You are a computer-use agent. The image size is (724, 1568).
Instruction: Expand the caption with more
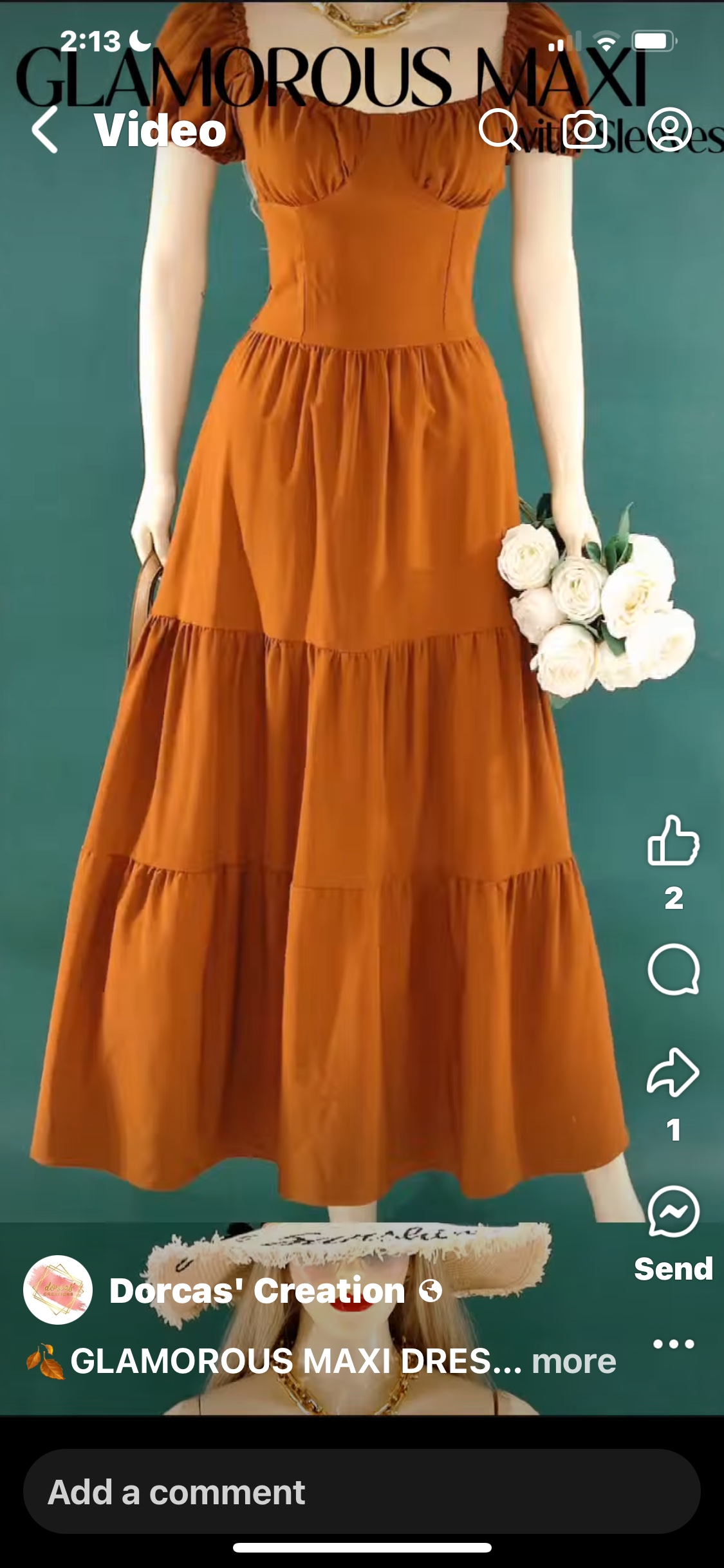[x=573, y=1361]
